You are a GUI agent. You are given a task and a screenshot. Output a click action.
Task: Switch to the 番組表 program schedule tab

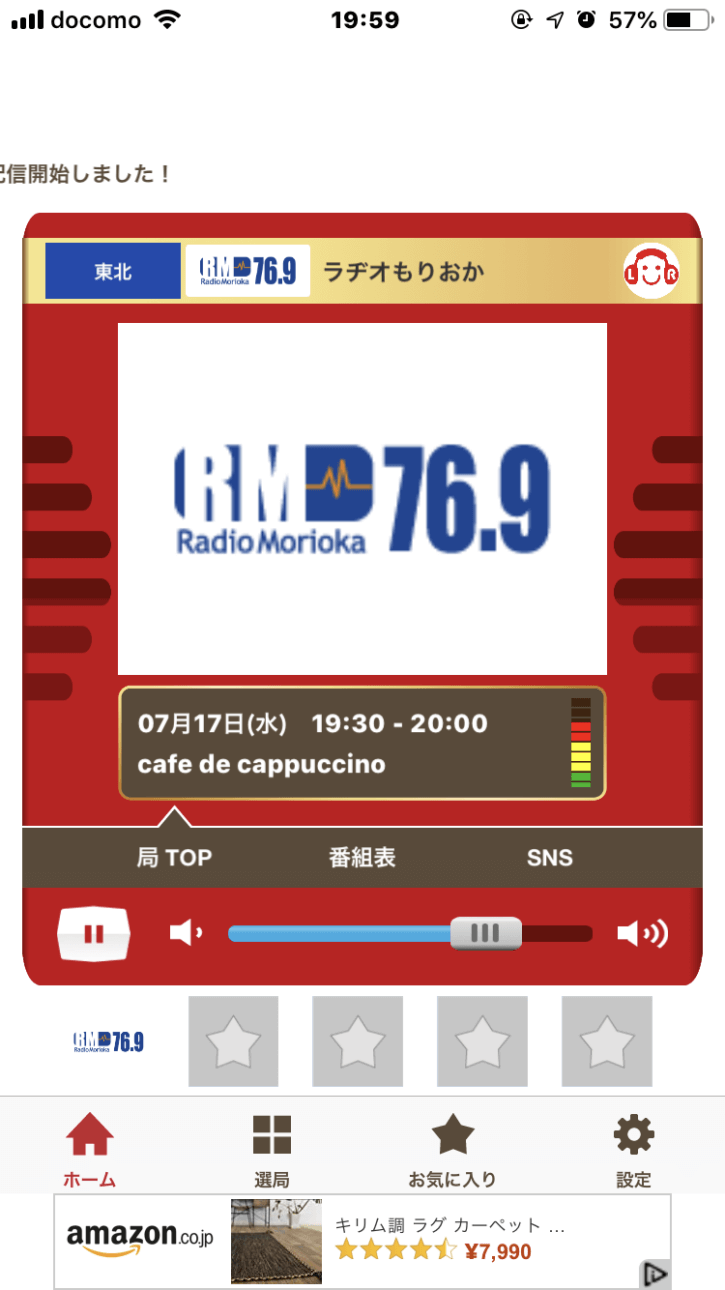coord(362,858)
